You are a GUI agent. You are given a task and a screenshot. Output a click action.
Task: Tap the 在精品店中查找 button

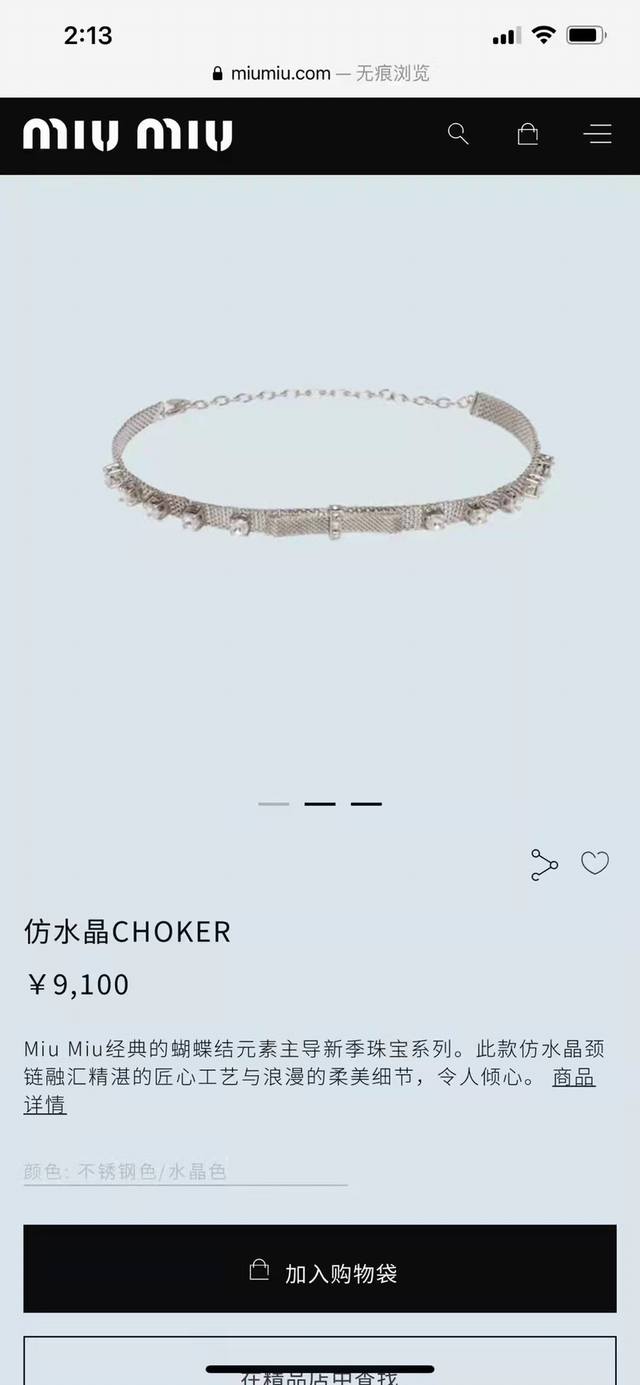[320, 1365]
